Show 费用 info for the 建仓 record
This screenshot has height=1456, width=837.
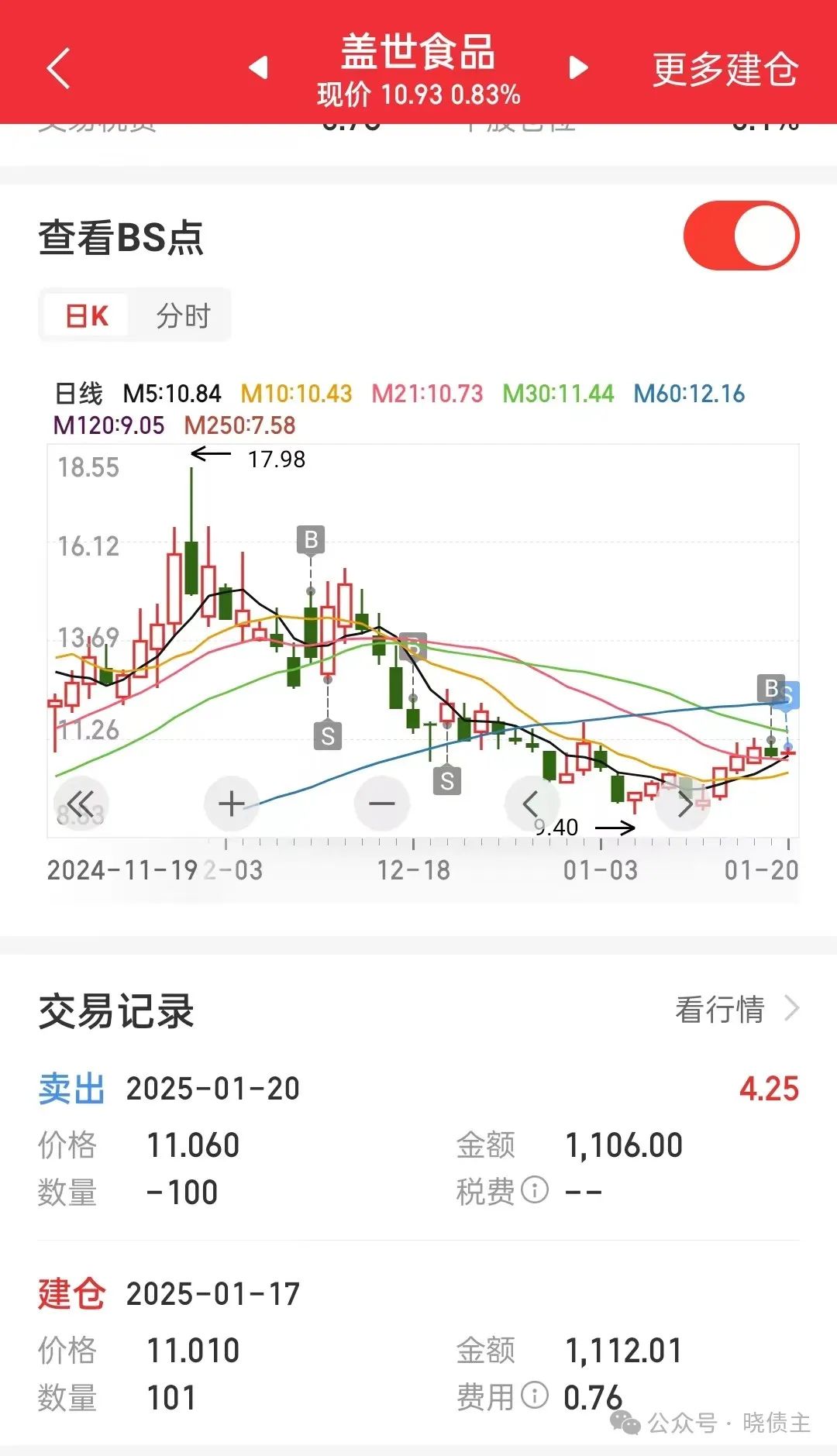coord(535,1396)
